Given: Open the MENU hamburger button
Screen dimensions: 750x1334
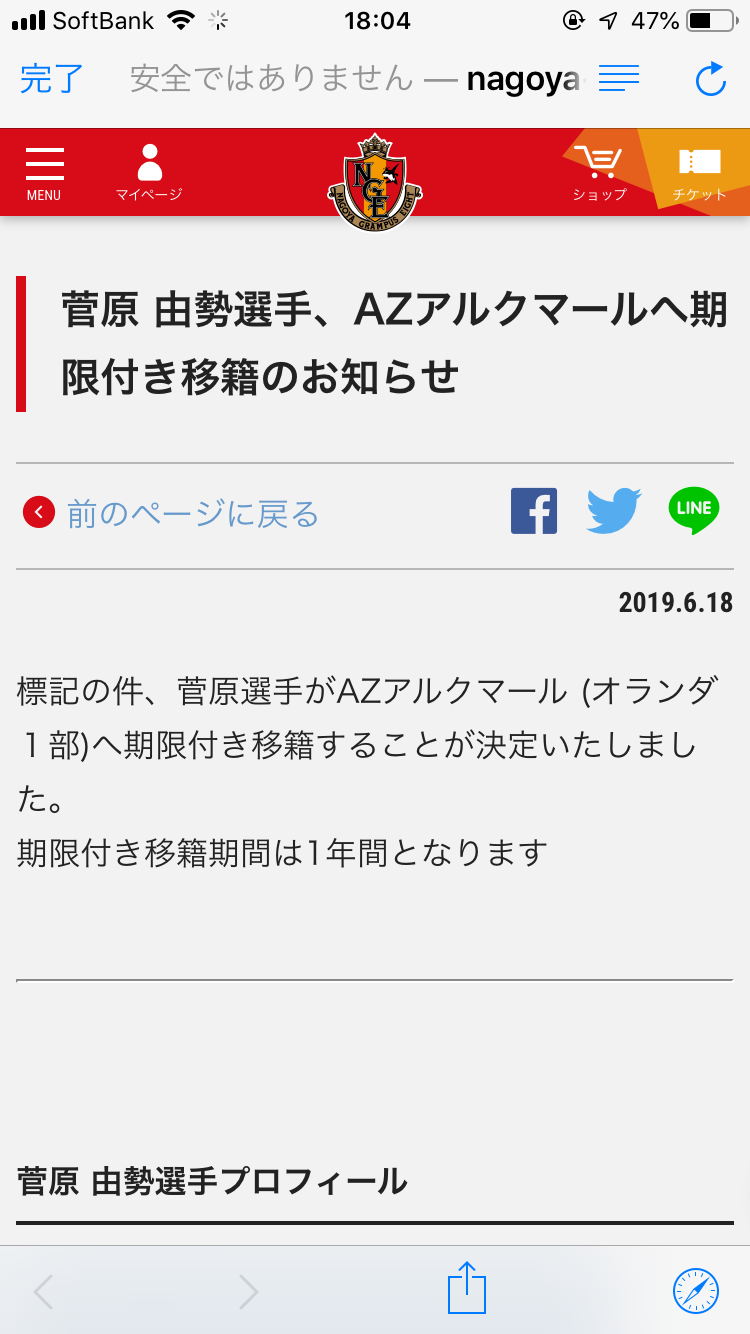Looking at the screenshot, I should (x=44, y=173).
